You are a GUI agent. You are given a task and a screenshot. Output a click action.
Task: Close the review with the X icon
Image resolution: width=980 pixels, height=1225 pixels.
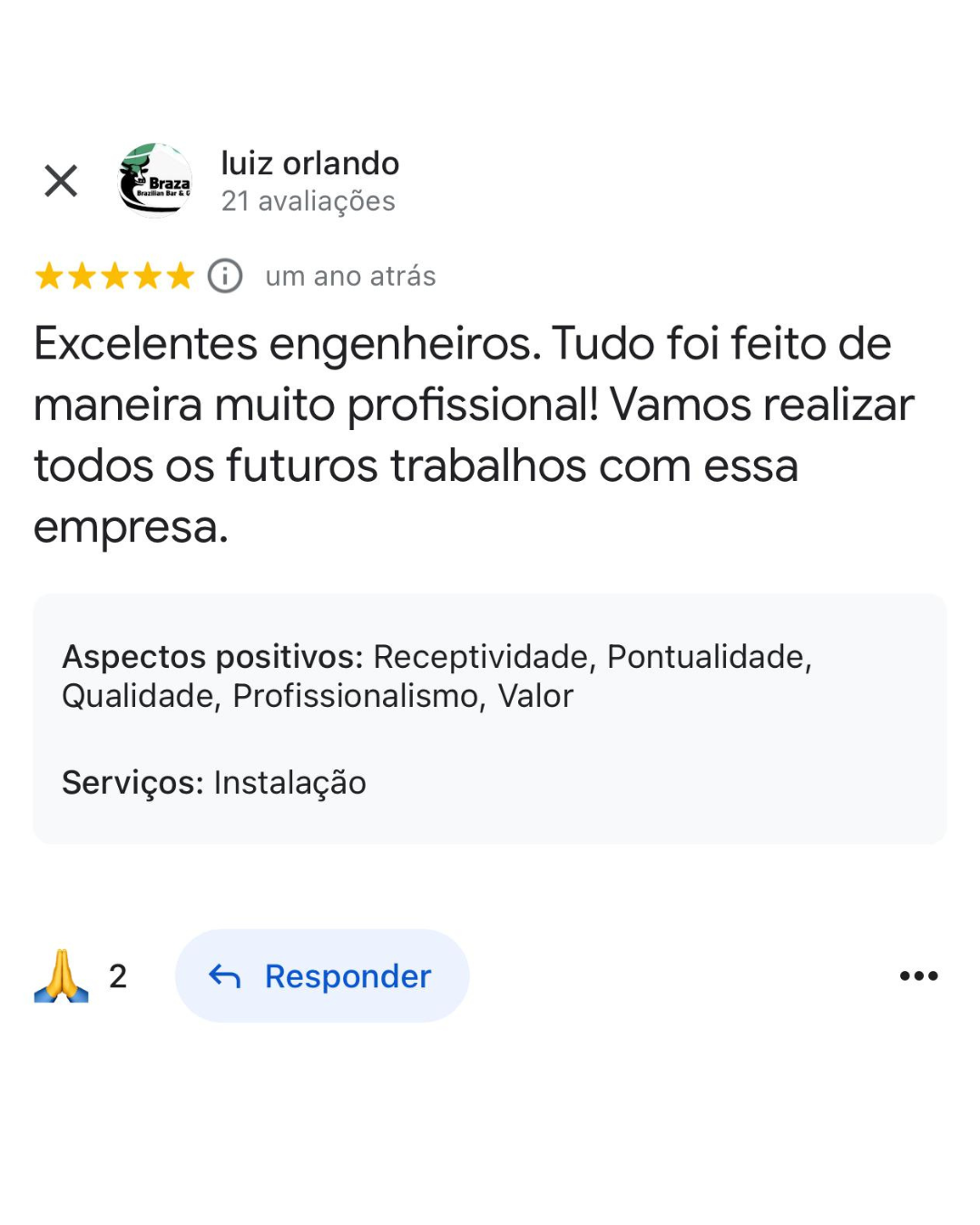(61, 181)
